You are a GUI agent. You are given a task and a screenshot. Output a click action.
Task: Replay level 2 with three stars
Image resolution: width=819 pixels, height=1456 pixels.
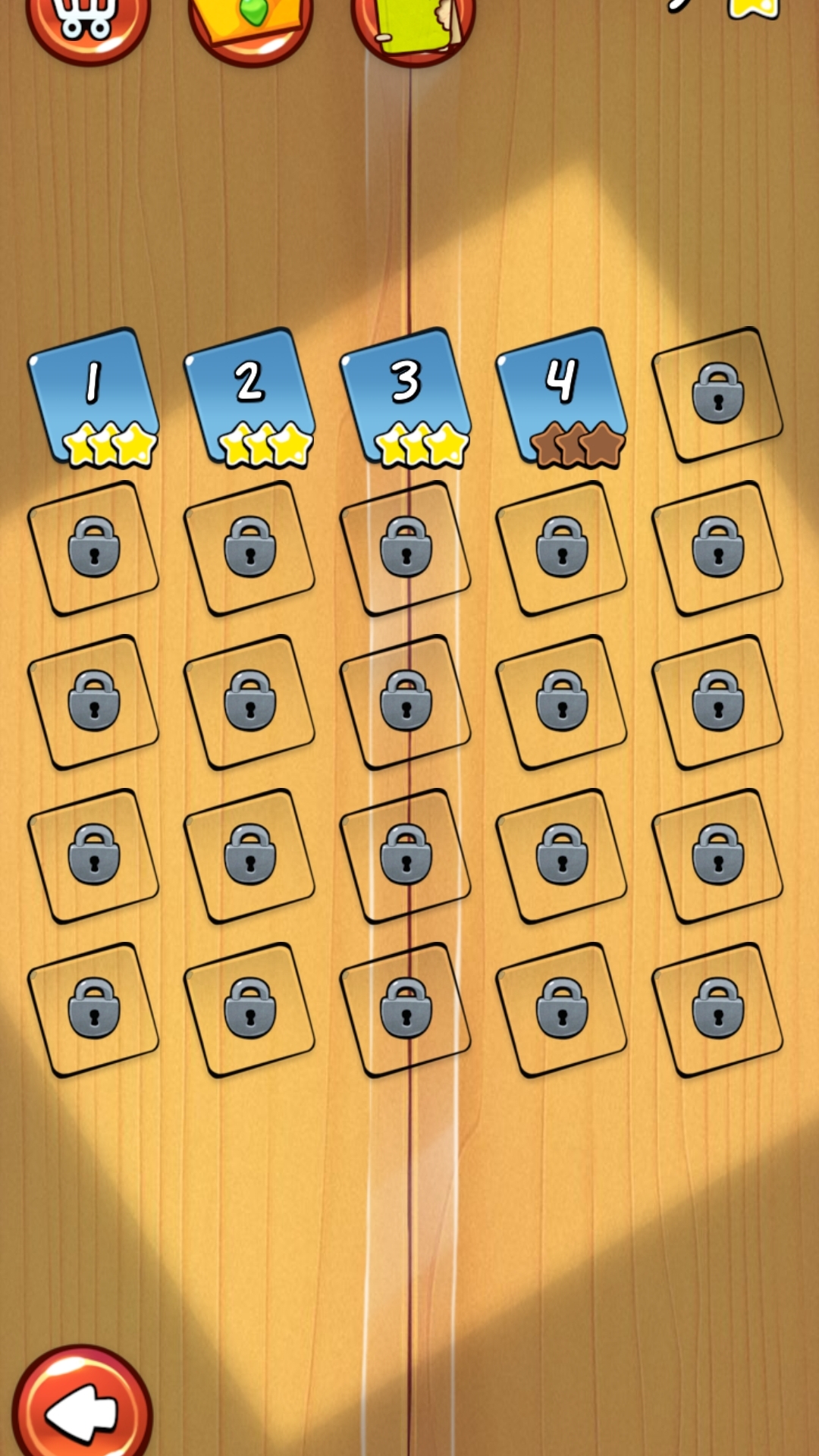pyautogui.click(x=250, y=396)
